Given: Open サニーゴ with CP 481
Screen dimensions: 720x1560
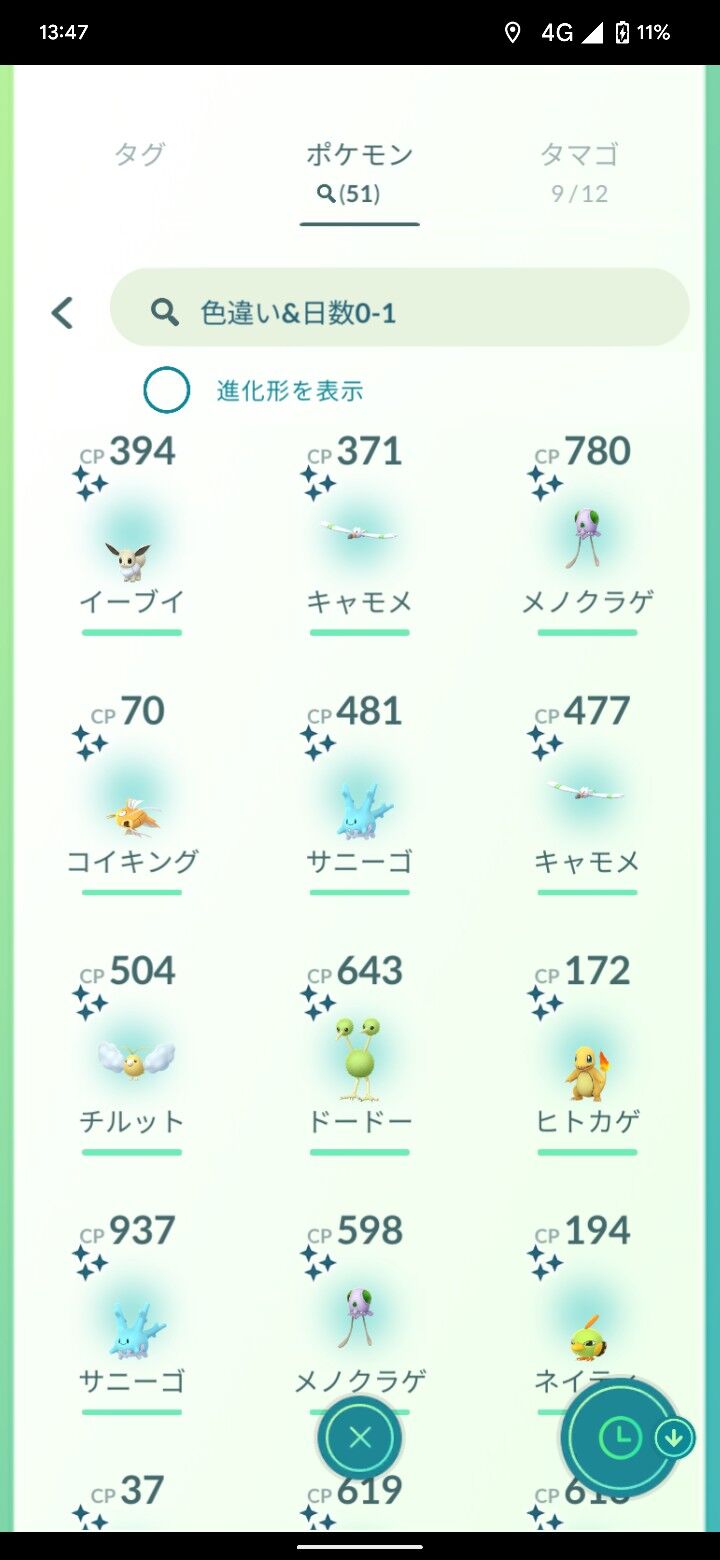Looking at the screenshot, I should click(x=360, y=795).
